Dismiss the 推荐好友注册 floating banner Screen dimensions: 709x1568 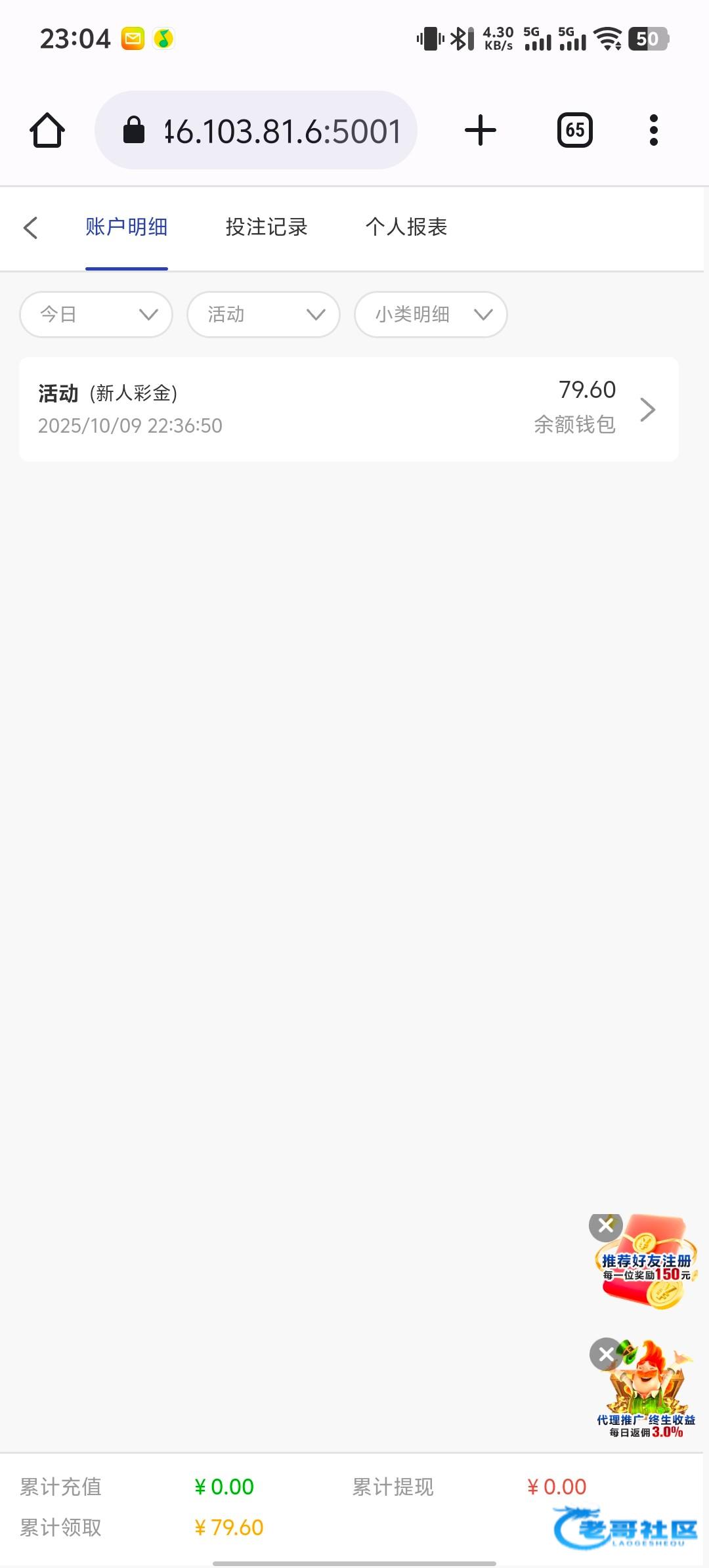pyautogui.click(x=606, y=1226)
